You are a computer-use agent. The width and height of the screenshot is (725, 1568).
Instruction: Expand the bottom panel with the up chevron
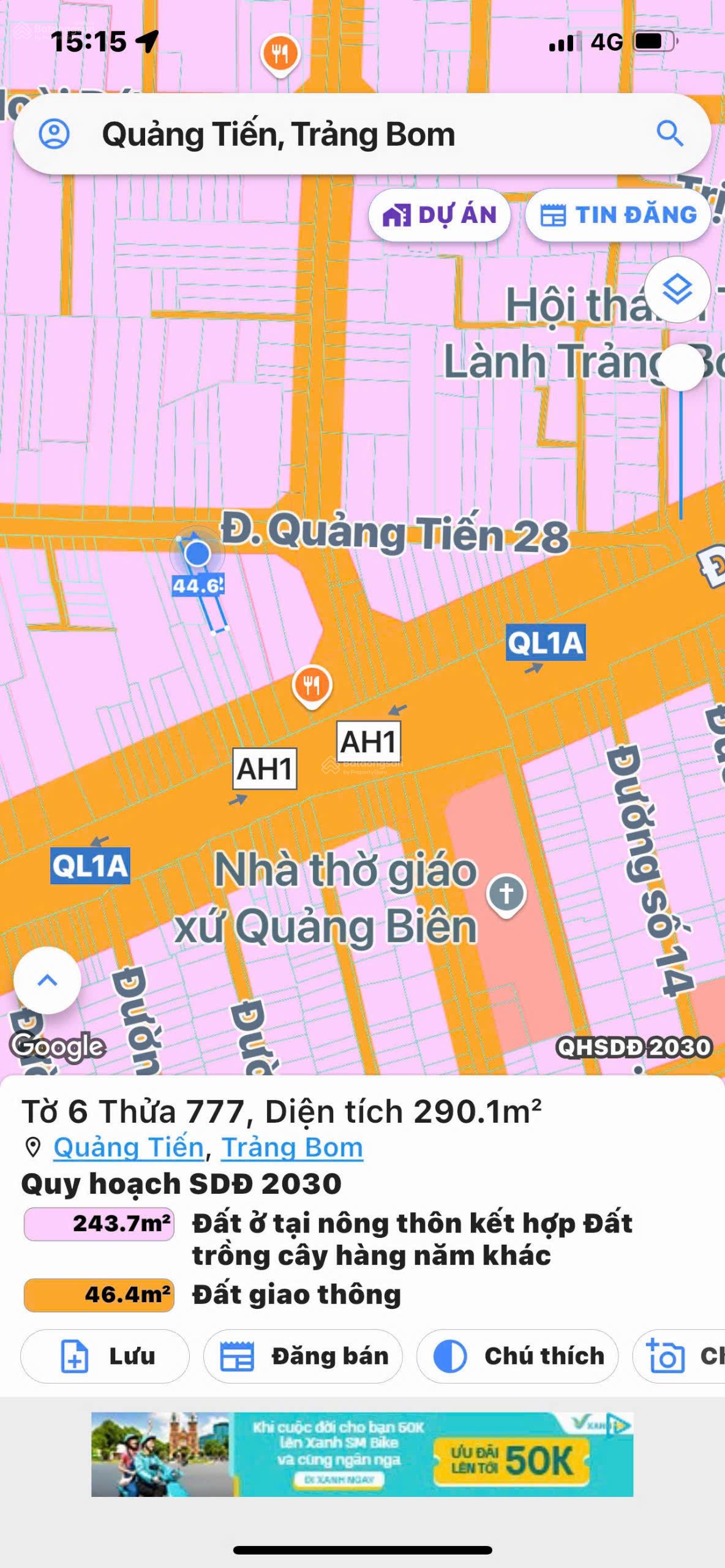coord(46,978)
